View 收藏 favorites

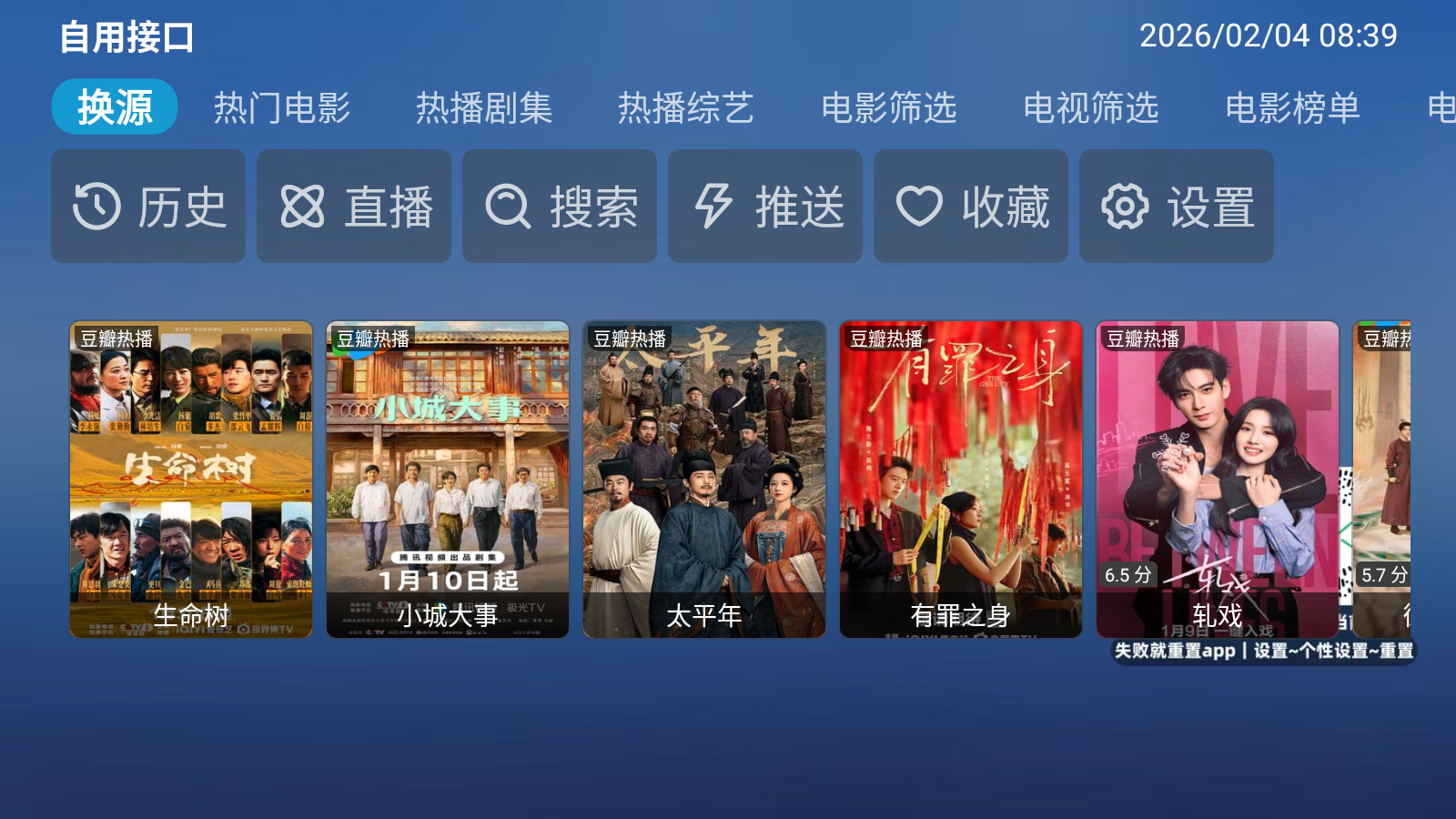[971, 207]
